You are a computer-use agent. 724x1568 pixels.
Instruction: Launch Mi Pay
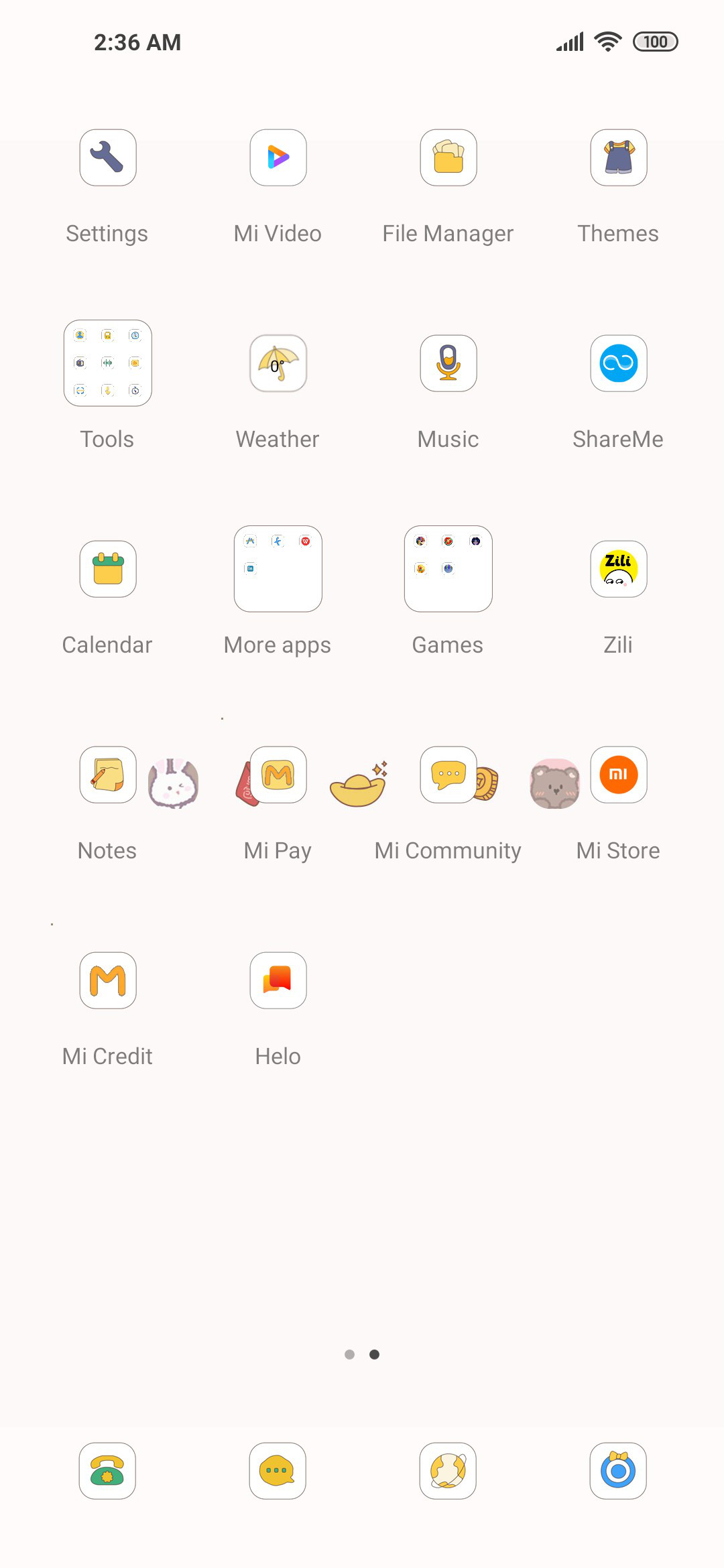(278, 775)
